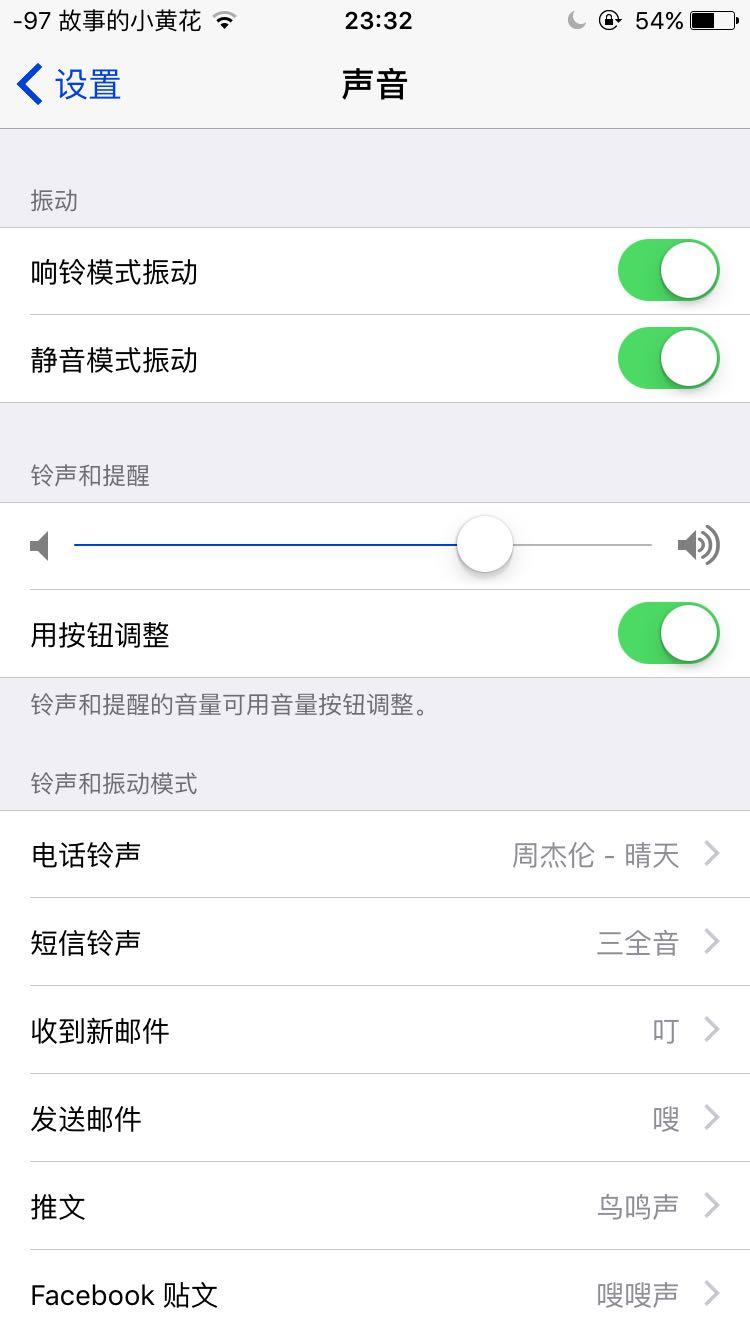Expand 短信铃声 text tone options
The image size is (750, 1334).
pos(375,941)
